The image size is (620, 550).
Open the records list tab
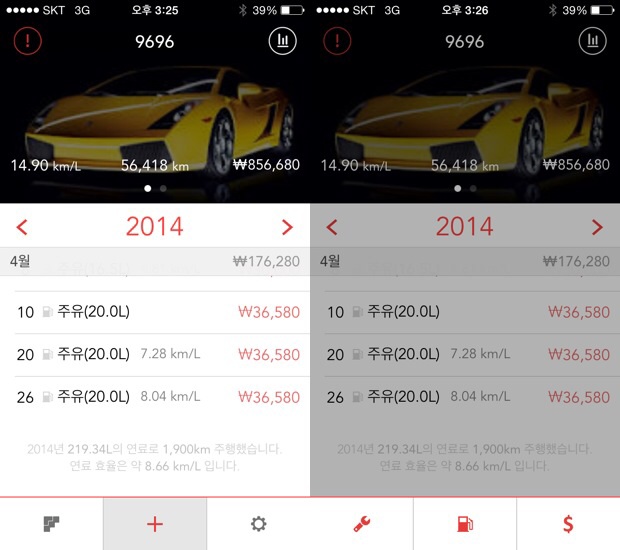tap(52, 523)
